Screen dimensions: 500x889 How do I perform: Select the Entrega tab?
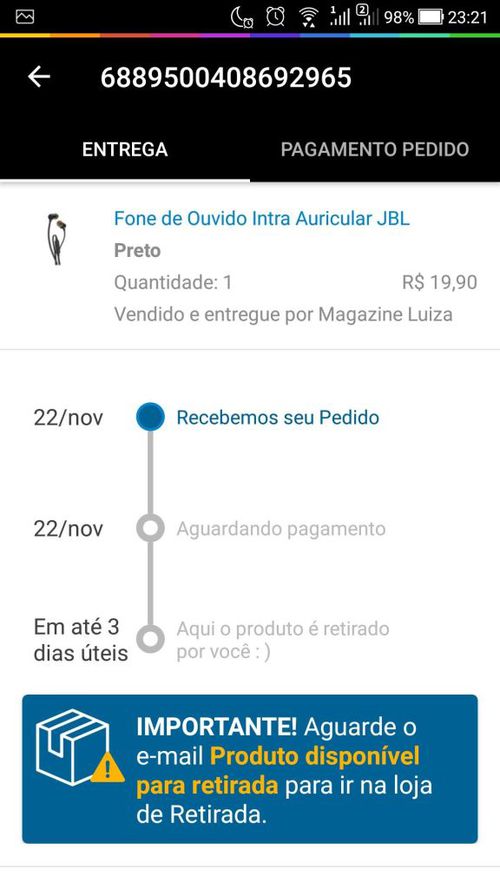[125, 150]
